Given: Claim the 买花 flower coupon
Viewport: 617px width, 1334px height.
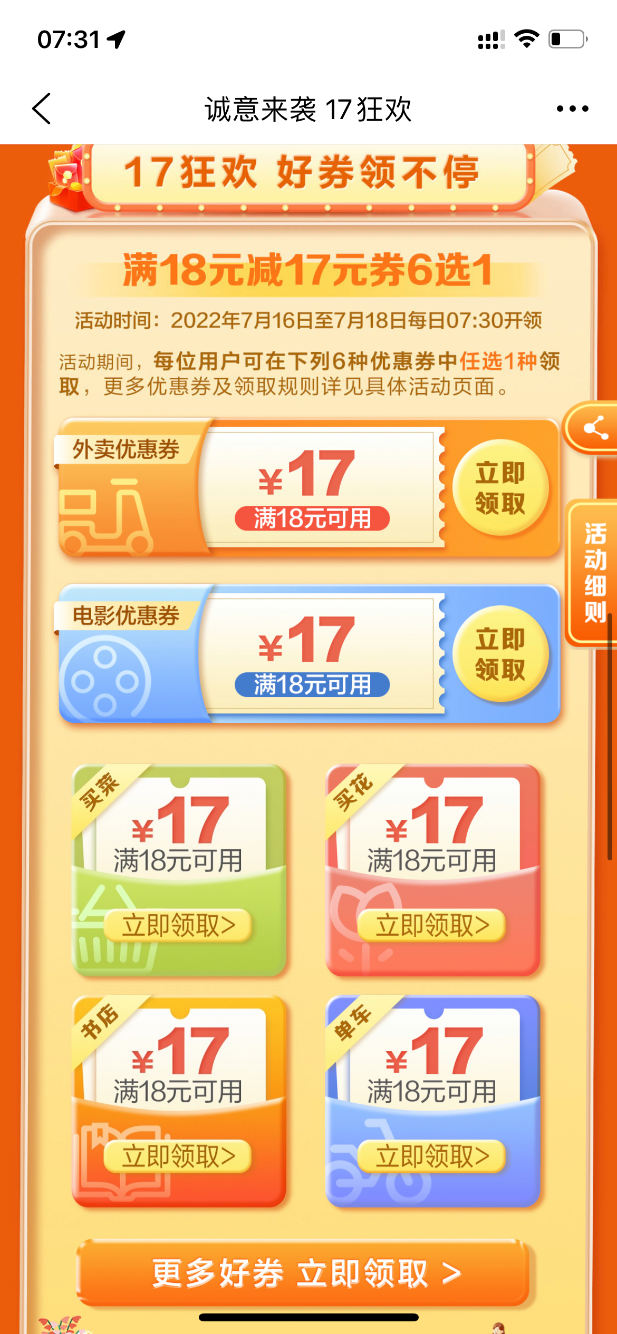Looking at the screenshot, I should pos(433,925).
